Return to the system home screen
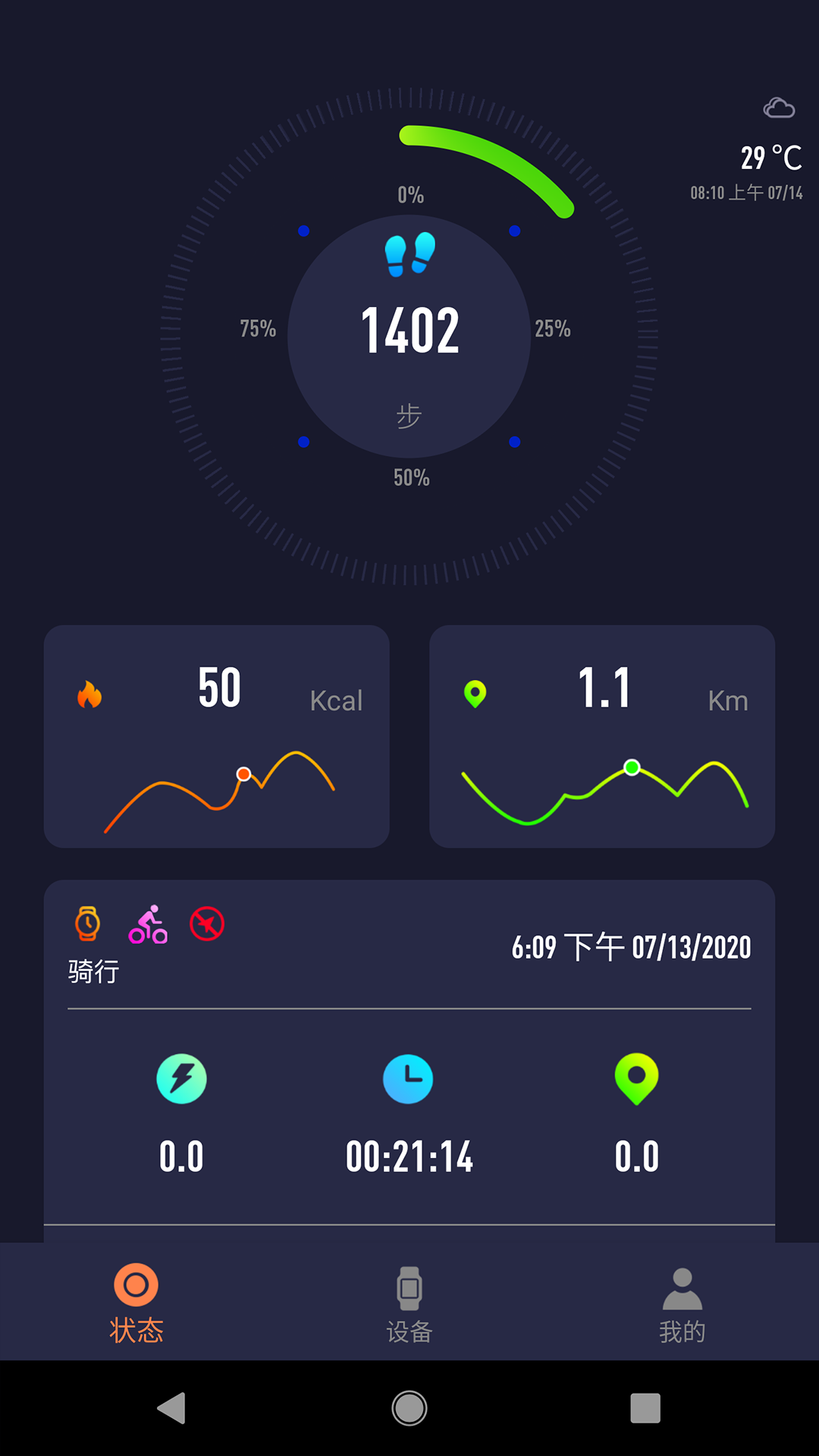Viewport: 819px width, 1456px height. [x=409, y=1408]
